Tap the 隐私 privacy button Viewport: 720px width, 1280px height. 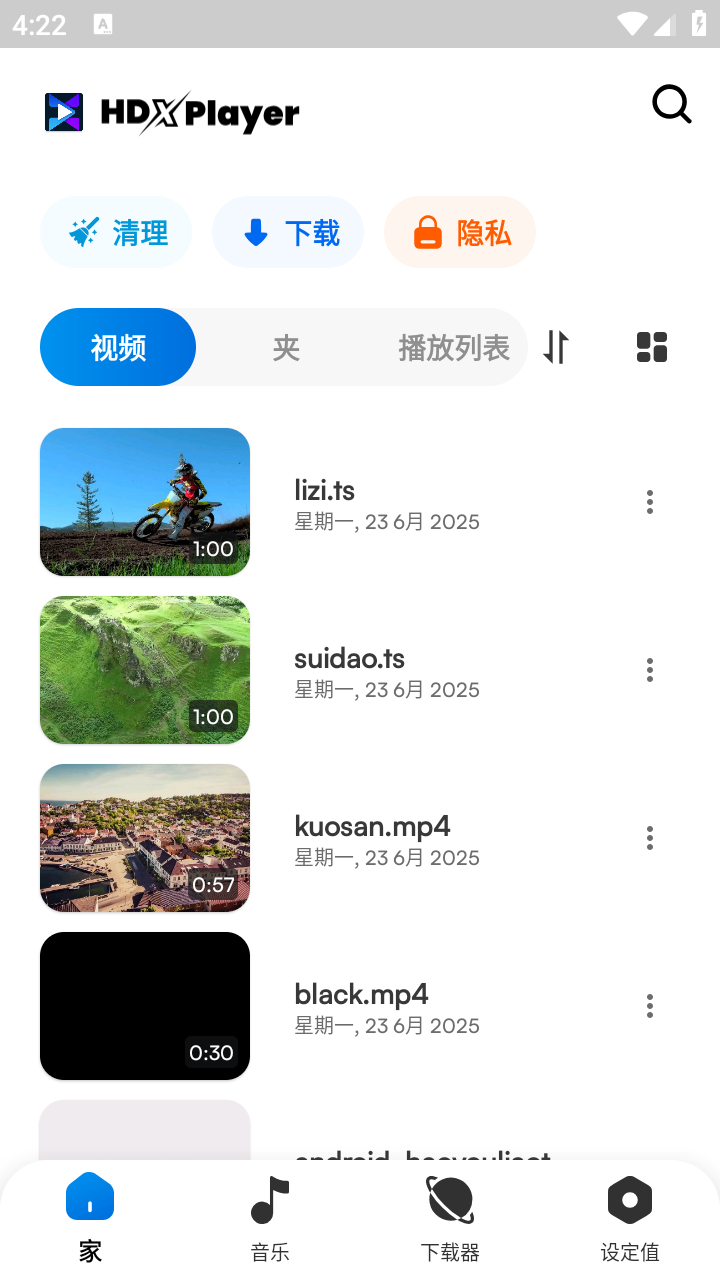(x=459, y=232)
